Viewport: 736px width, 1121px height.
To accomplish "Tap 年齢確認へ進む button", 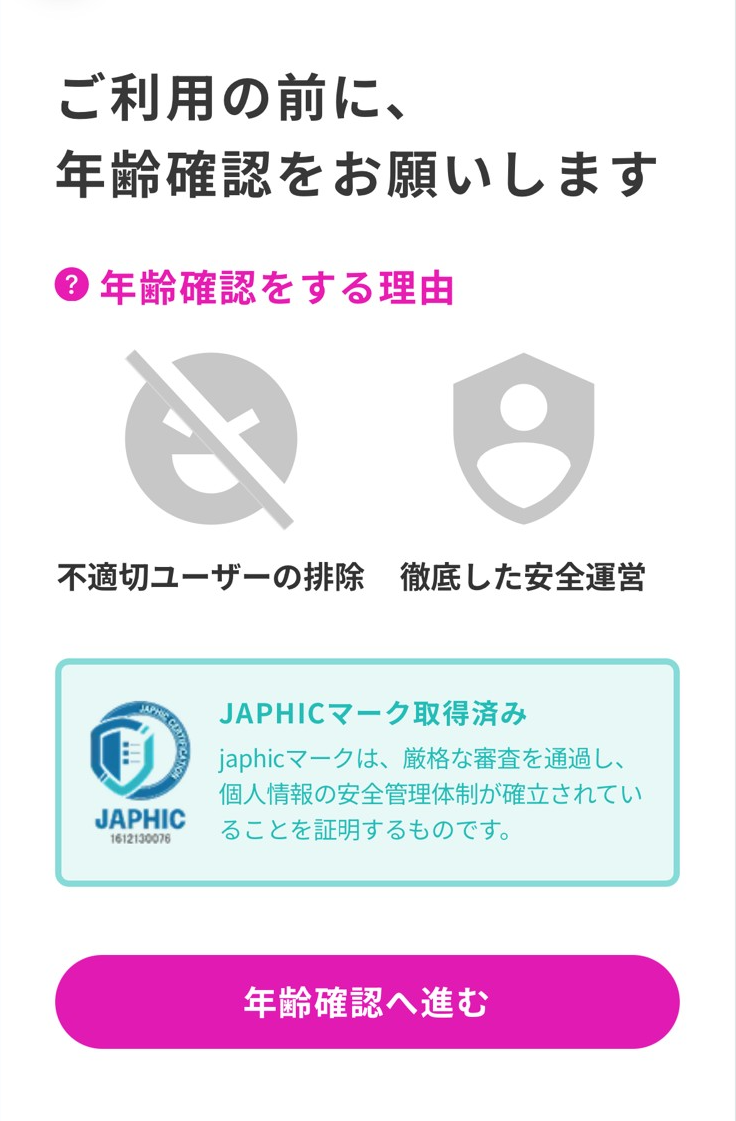I will tap(367, 1002).
